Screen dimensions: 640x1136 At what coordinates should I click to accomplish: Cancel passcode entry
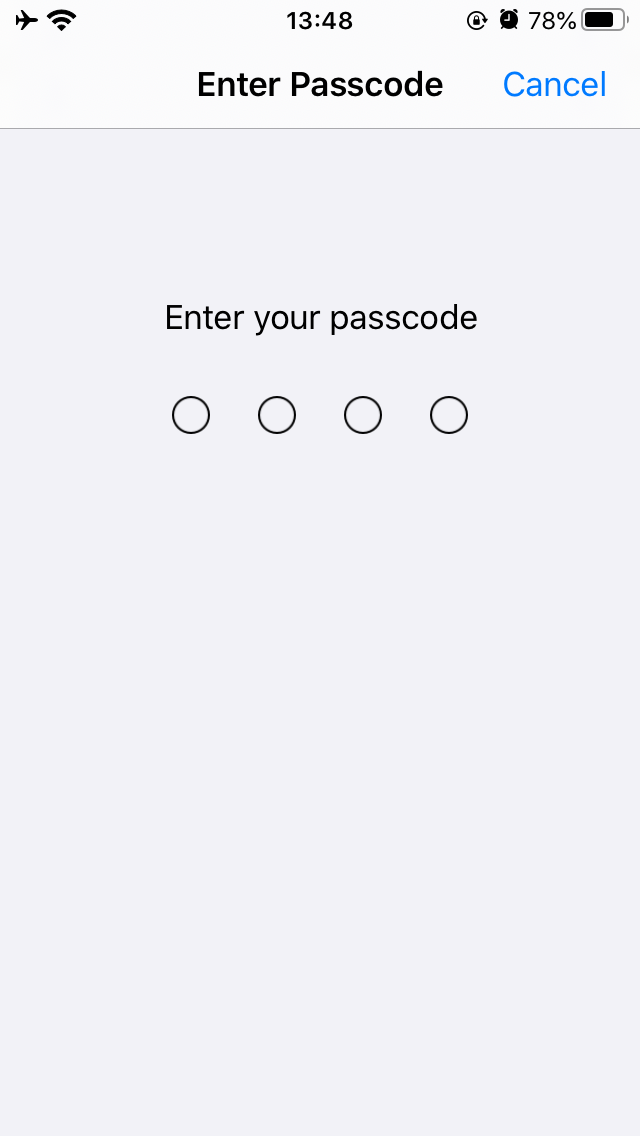coord(554,85)
